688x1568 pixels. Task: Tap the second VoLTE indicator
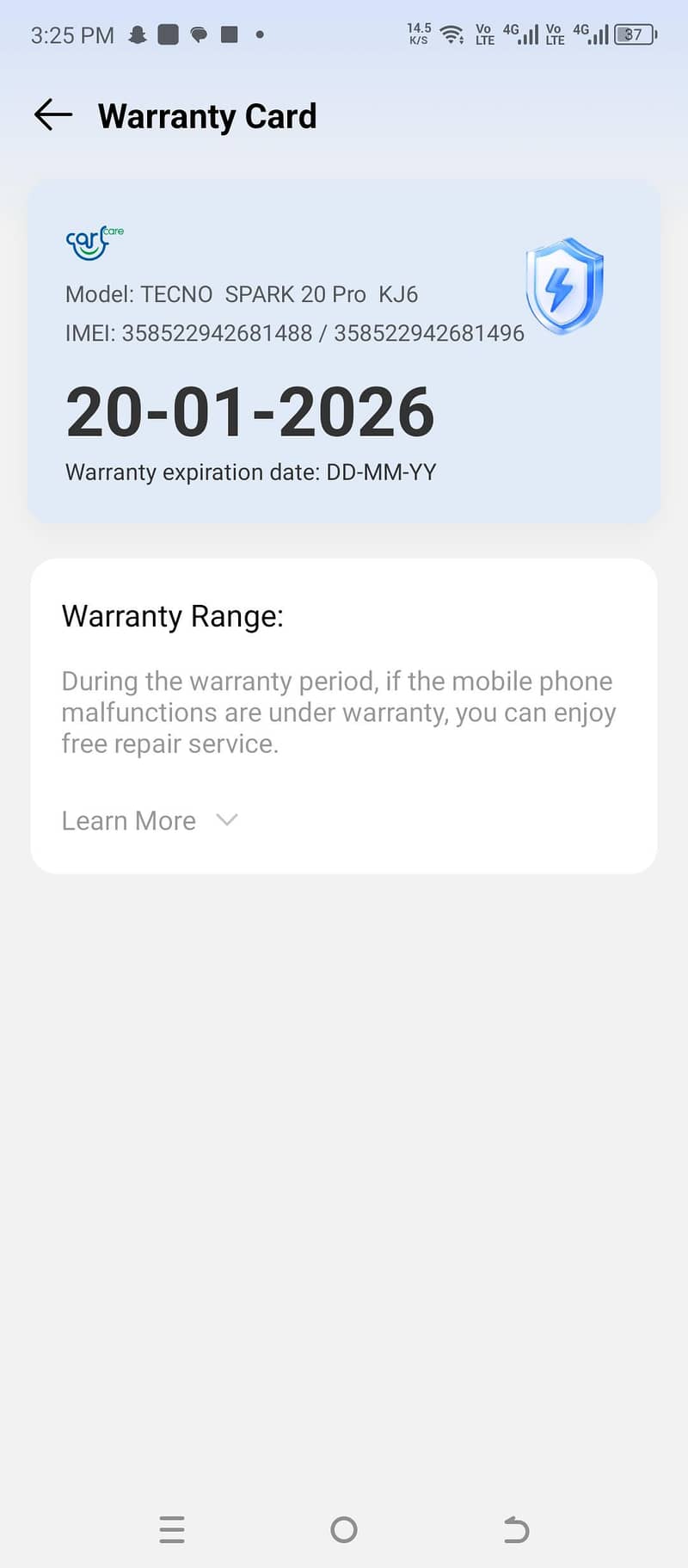click(553, 34)
